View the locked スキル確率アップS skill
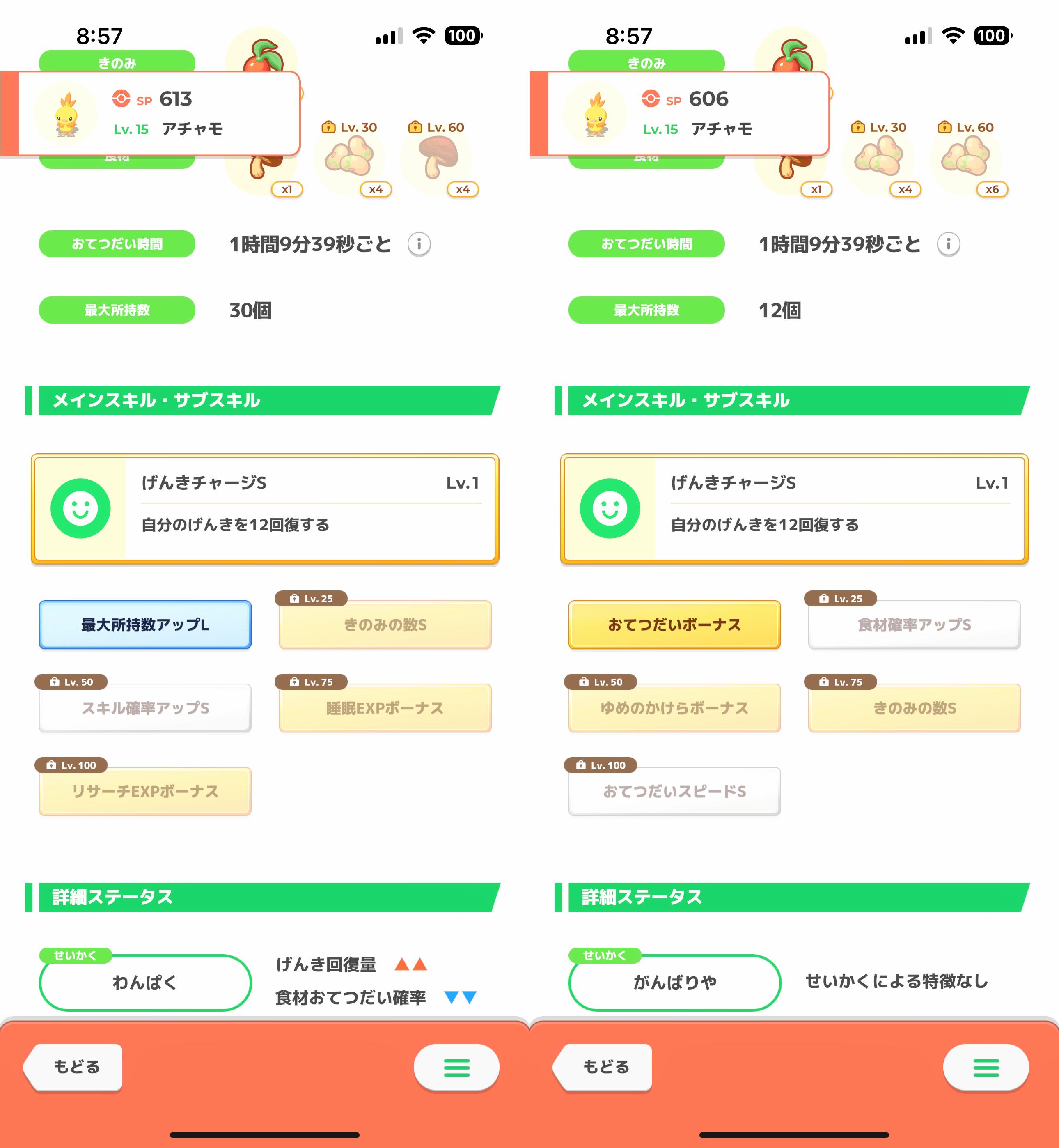The image size is (1059, 1148). [145, 708]
